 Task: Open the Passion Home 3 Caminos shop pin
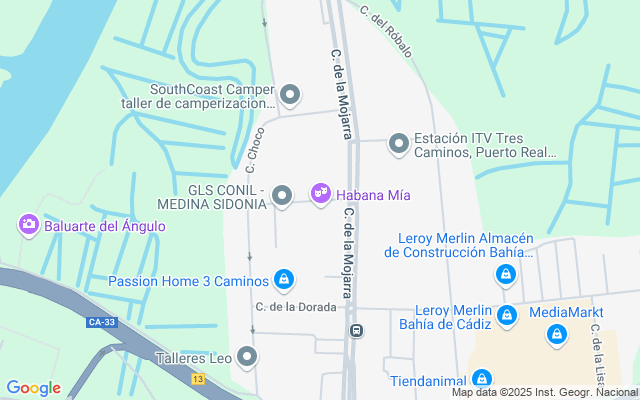[284, 279]
